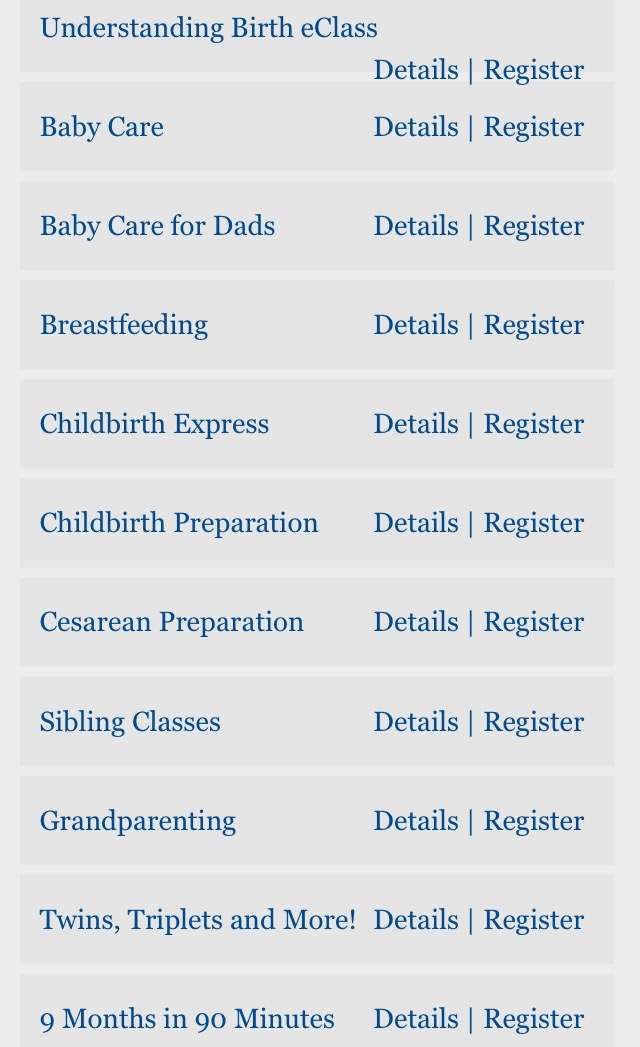Register for Sibling Classes

534,722
